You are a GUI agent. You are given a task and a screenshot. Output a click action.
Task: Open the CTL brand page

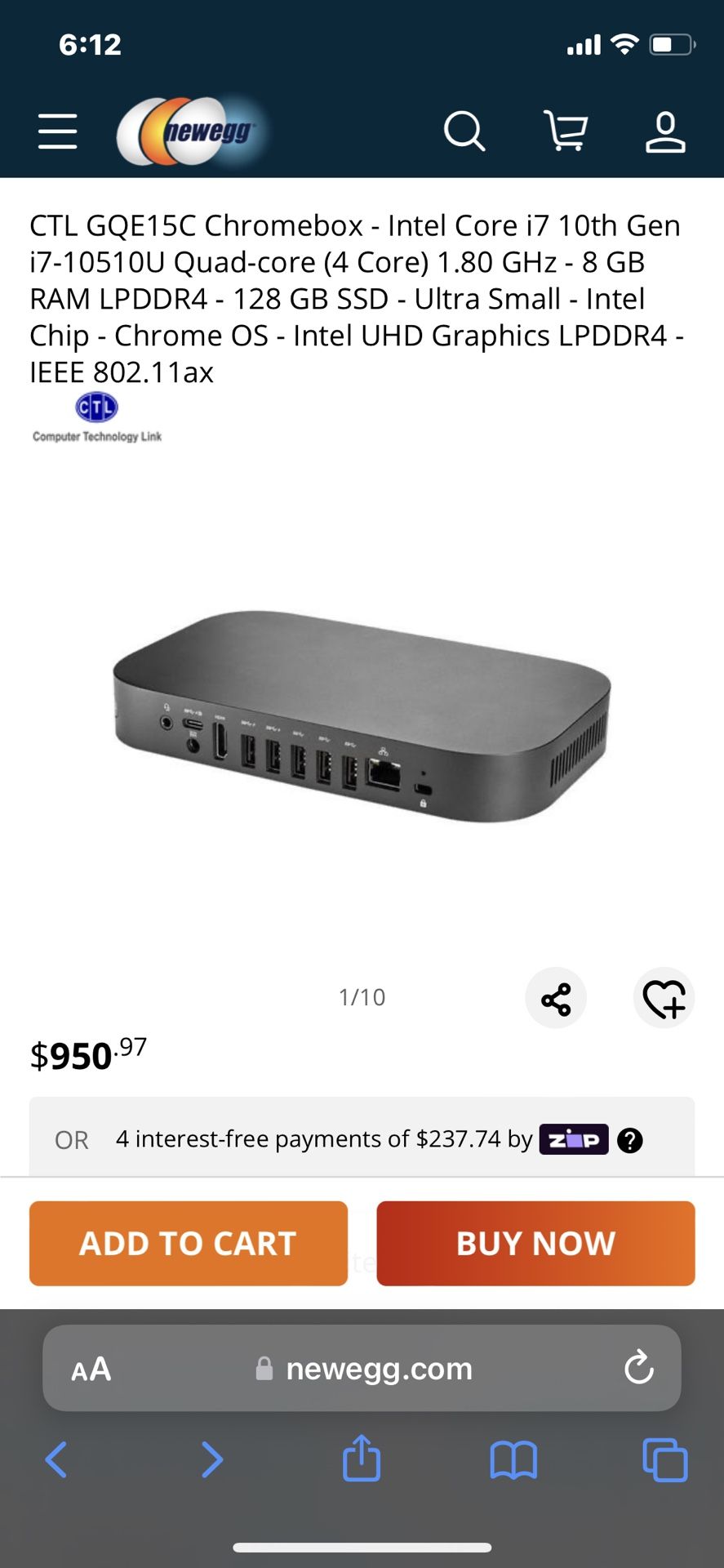click(96, 417)
